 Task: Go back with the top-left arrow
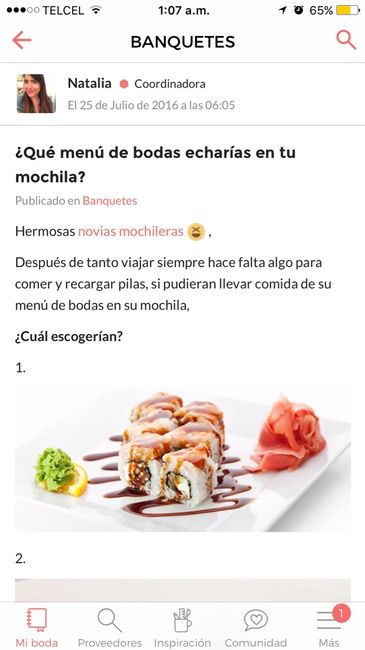(x=22, y=41)
